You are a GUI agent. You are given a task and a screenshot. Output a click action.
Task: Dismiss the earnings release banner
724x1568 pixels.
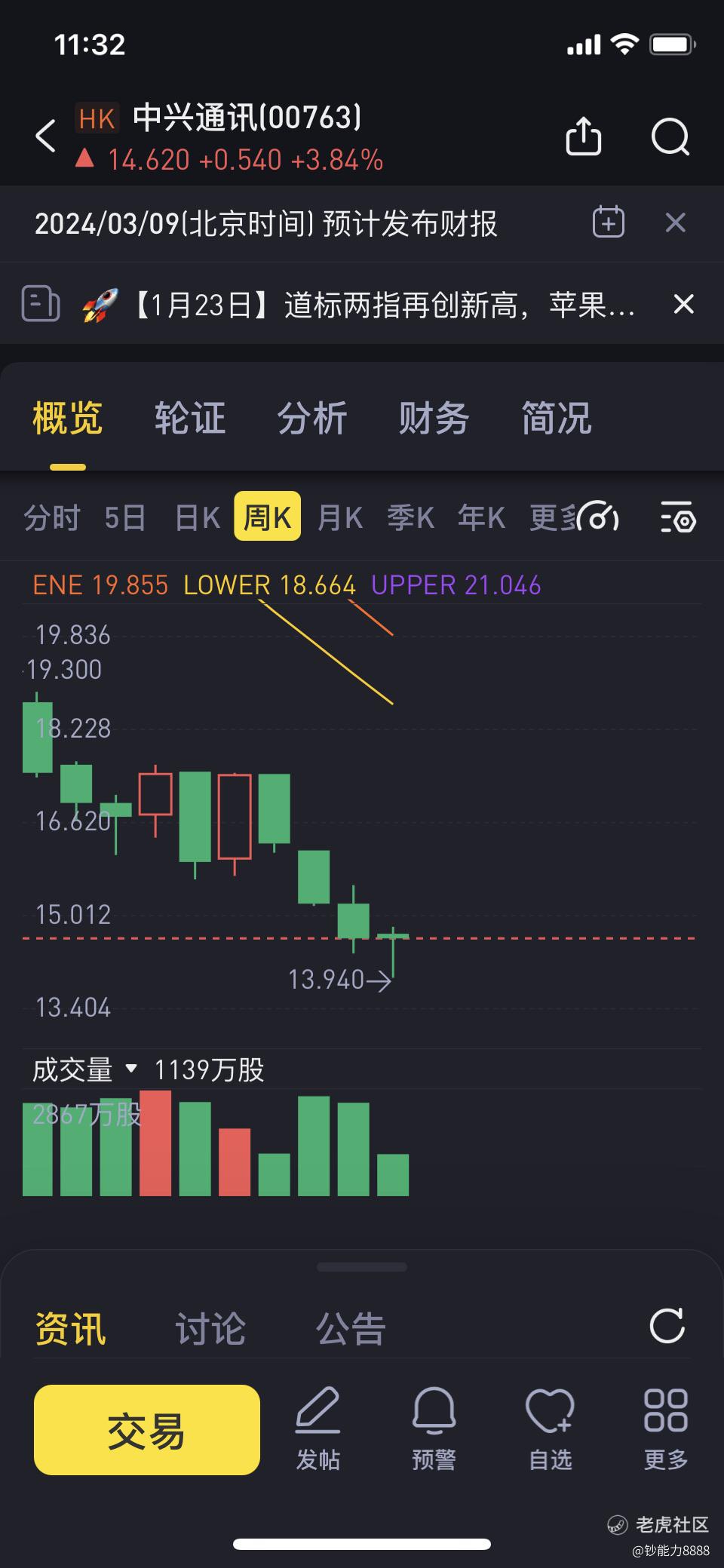[675, 222]
